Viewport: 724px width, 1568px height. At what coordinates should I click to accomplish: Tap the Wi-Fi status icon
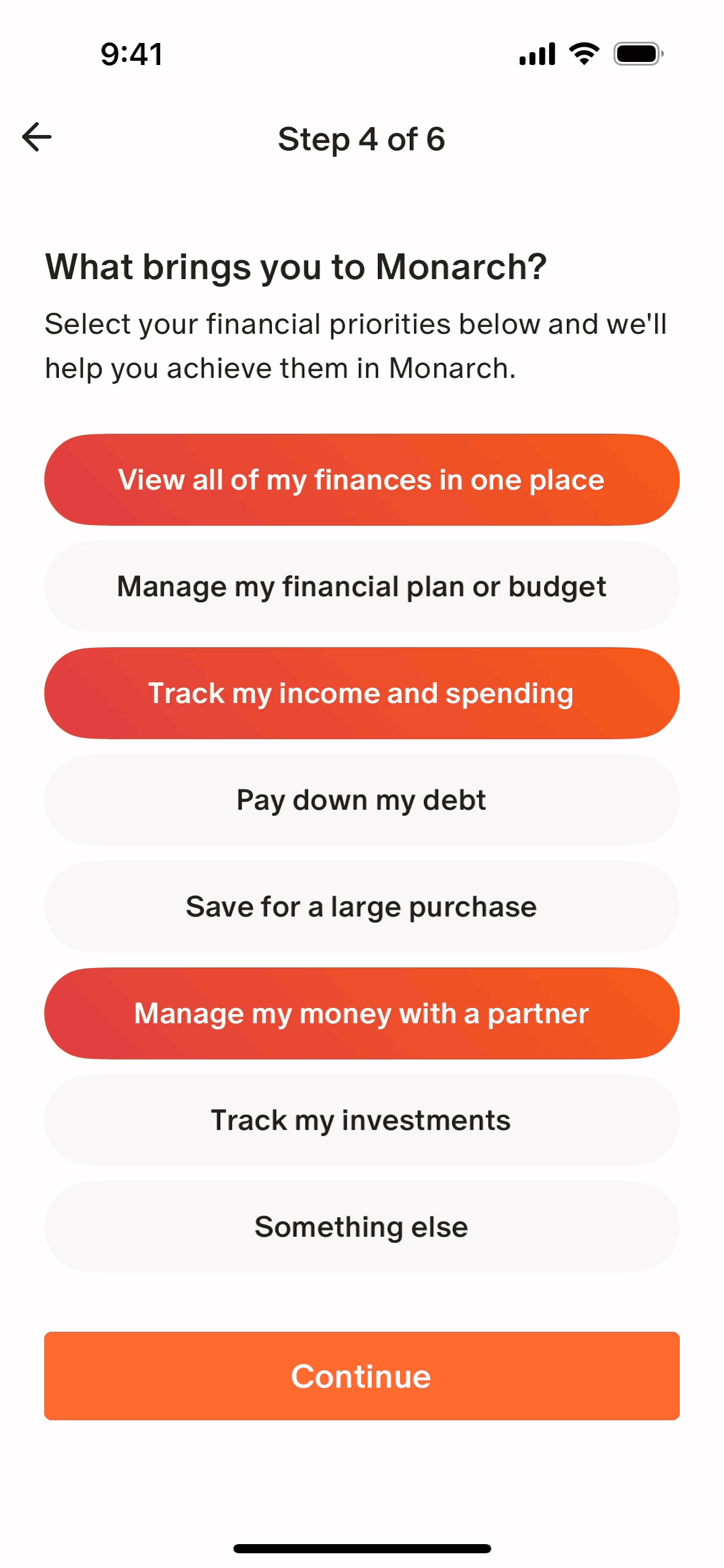point(582,53)
